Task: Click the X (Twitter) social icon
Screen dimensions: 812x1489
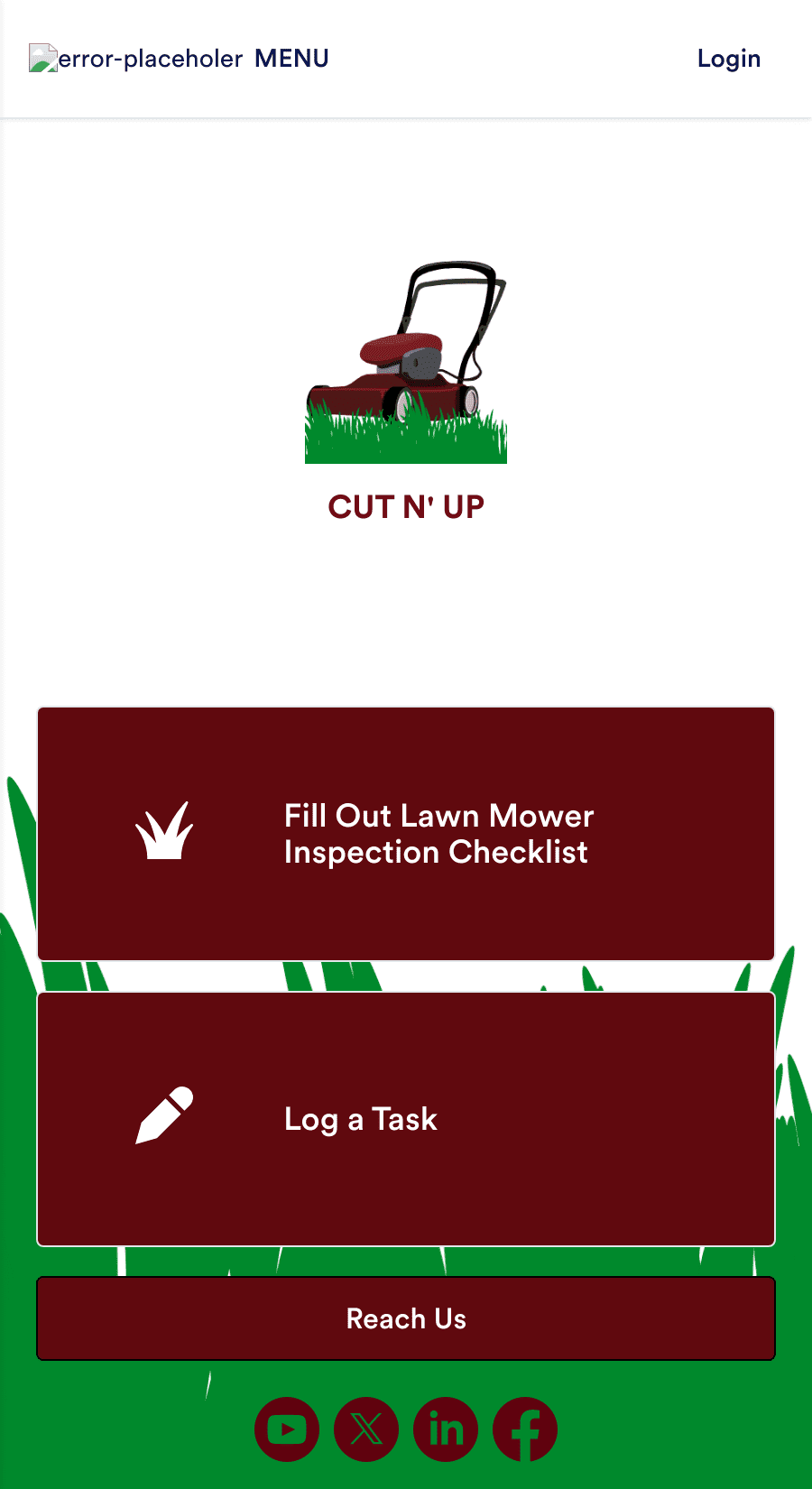Action: [x=366, y=1429]
